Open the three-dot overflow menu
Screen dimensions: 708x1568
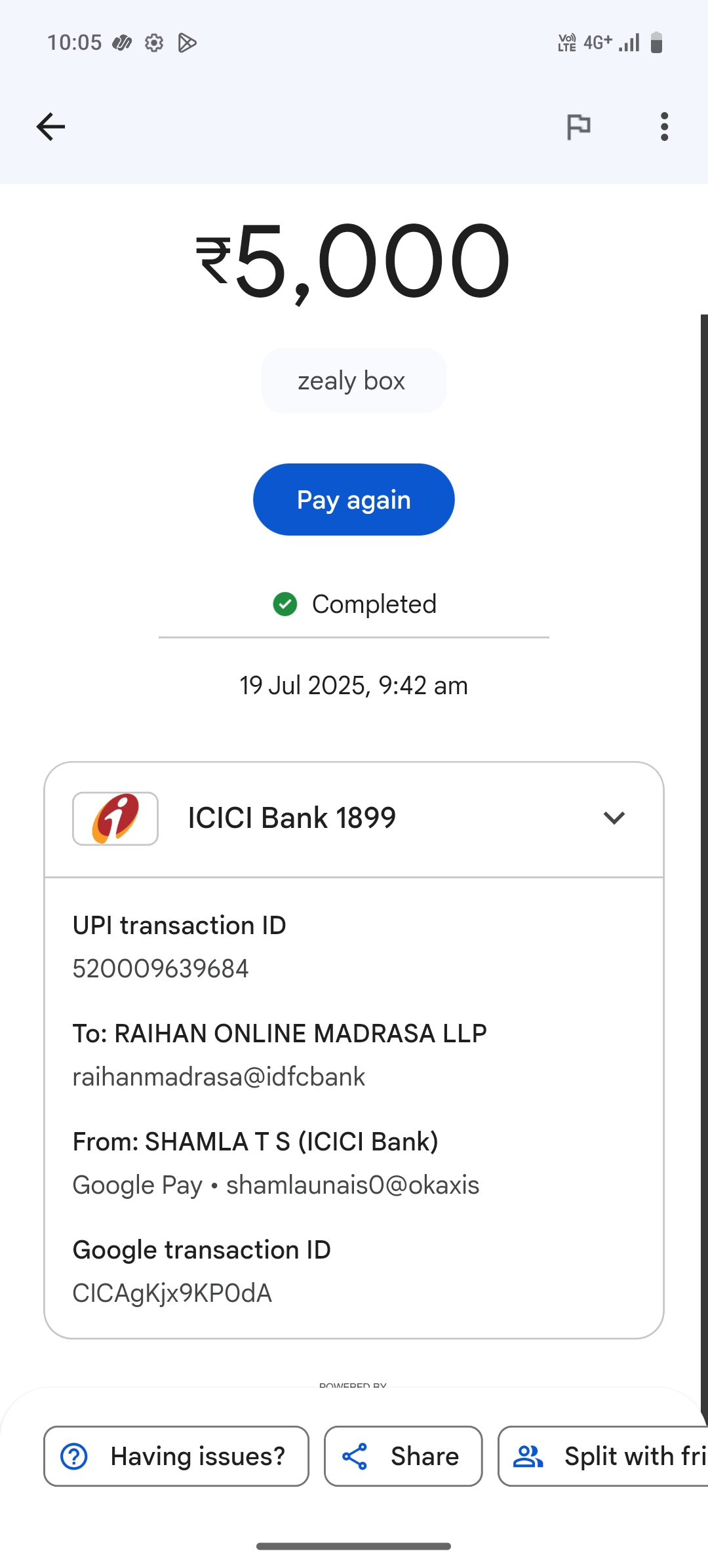[664, 127]
